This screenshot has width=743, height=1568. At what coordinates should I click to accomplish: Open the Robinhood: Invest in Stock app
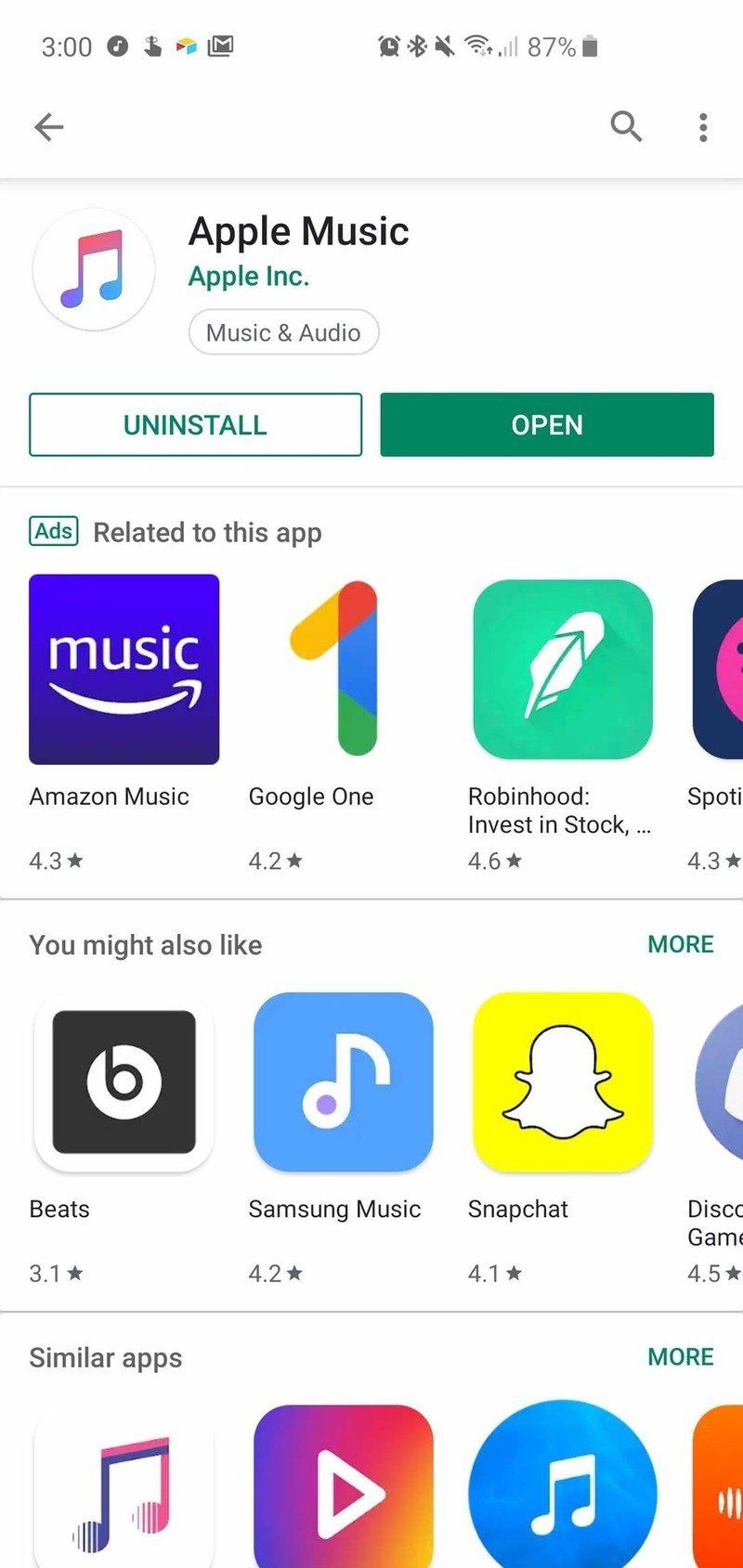pyautogui.click(x=561, y=668)
